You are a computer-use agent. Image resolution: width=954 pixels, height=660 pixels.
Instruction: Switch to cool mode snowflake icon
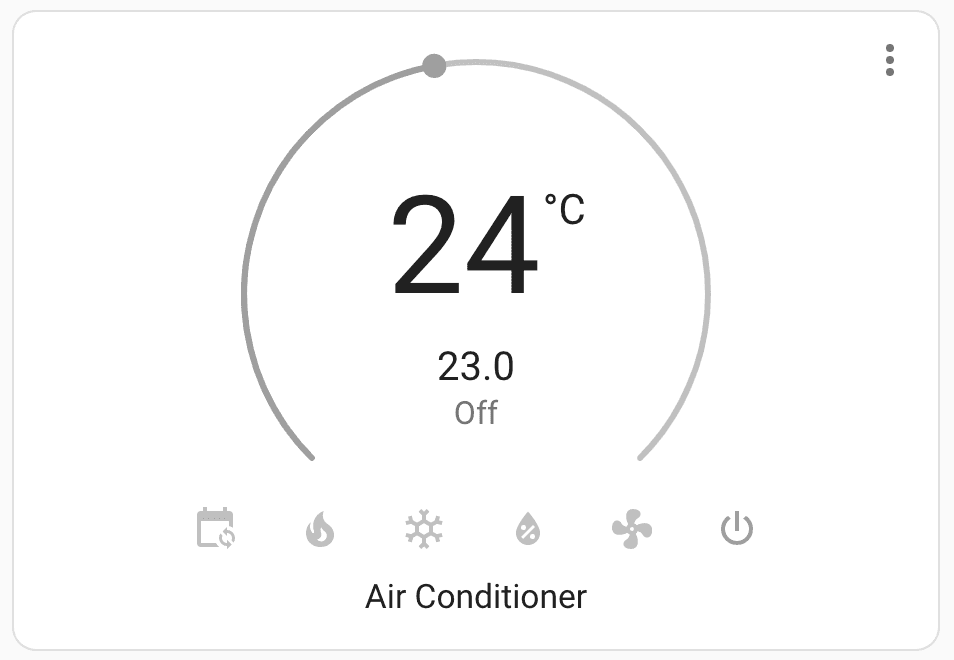click(x=424, y=528)
